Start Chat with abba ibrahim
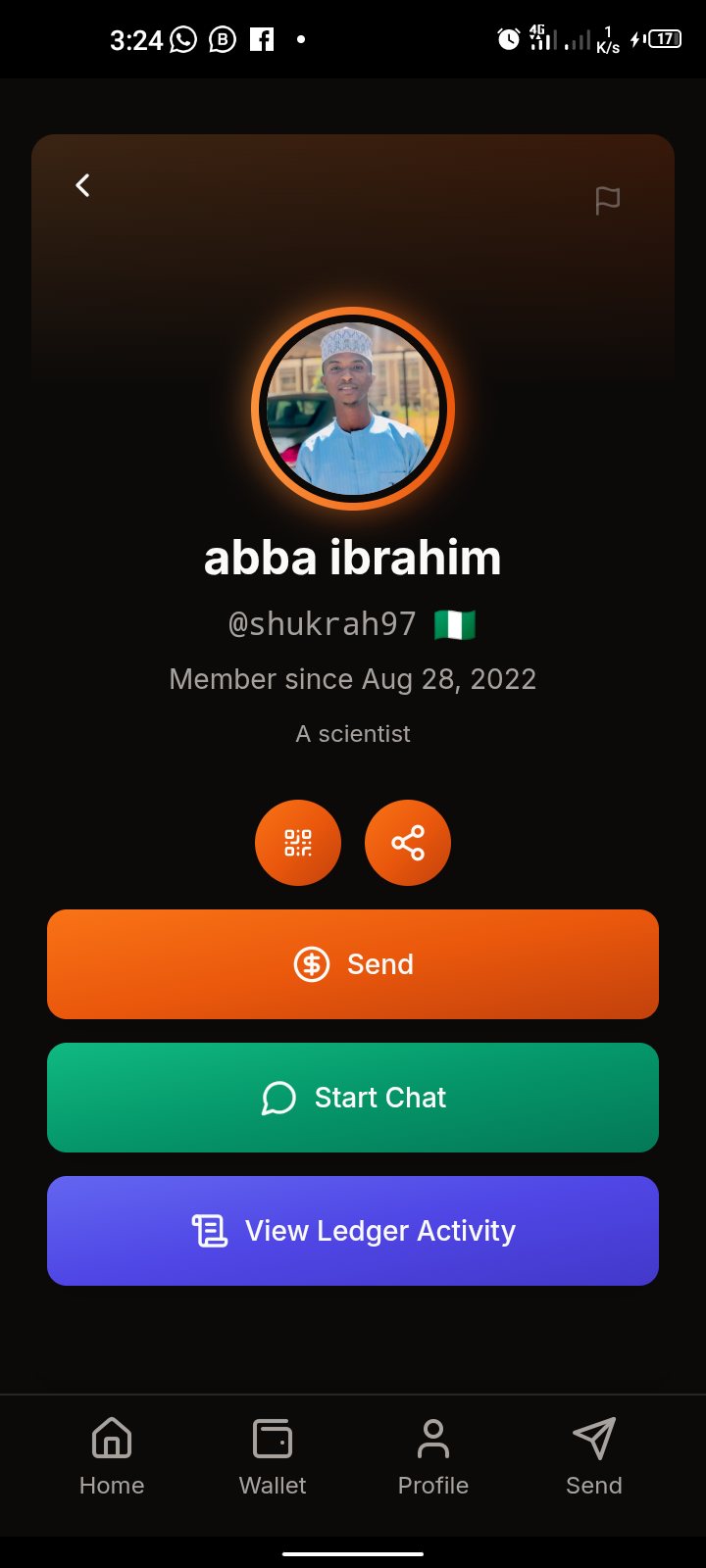This screenshot has width=706, height=1568. (x=353, y=1098)
